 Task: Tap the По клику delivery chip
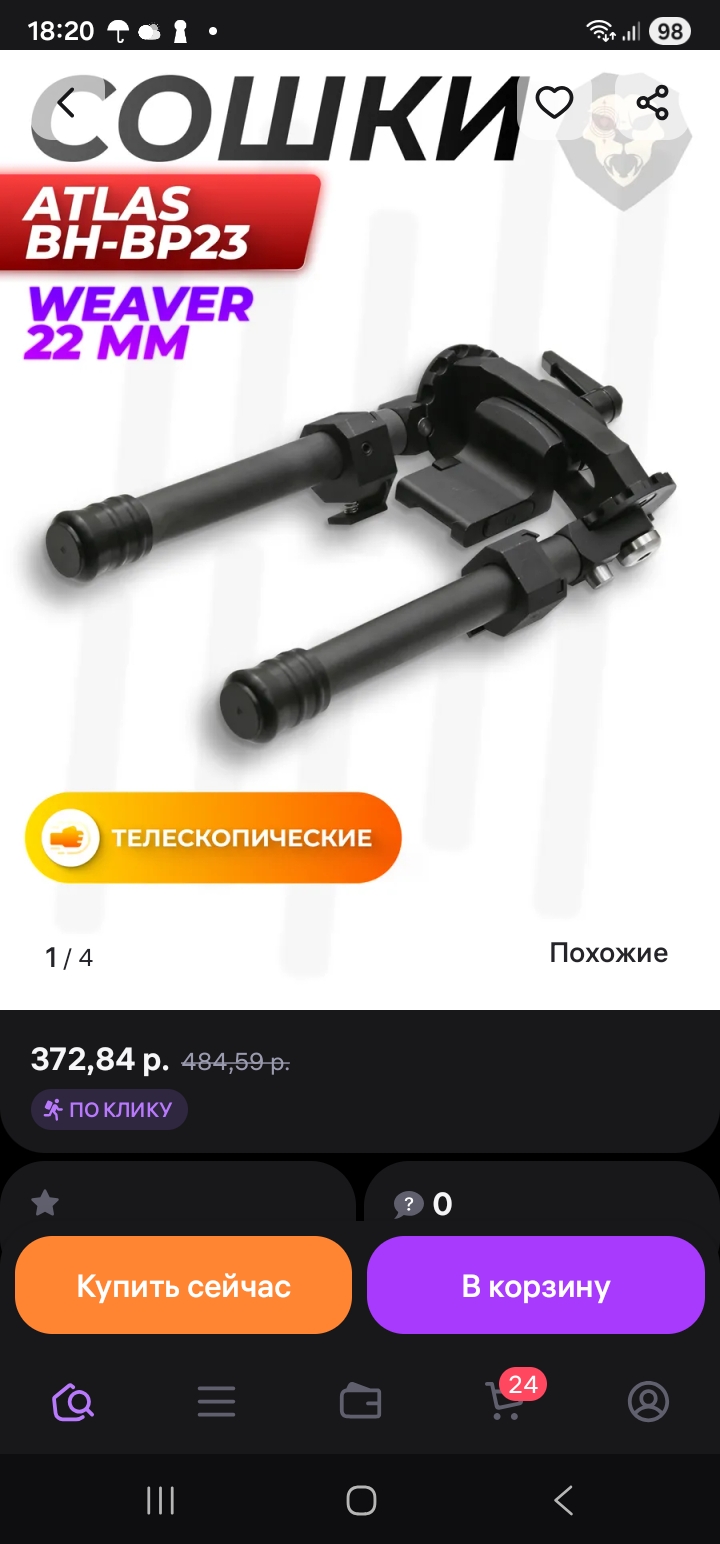[109, 1109]
